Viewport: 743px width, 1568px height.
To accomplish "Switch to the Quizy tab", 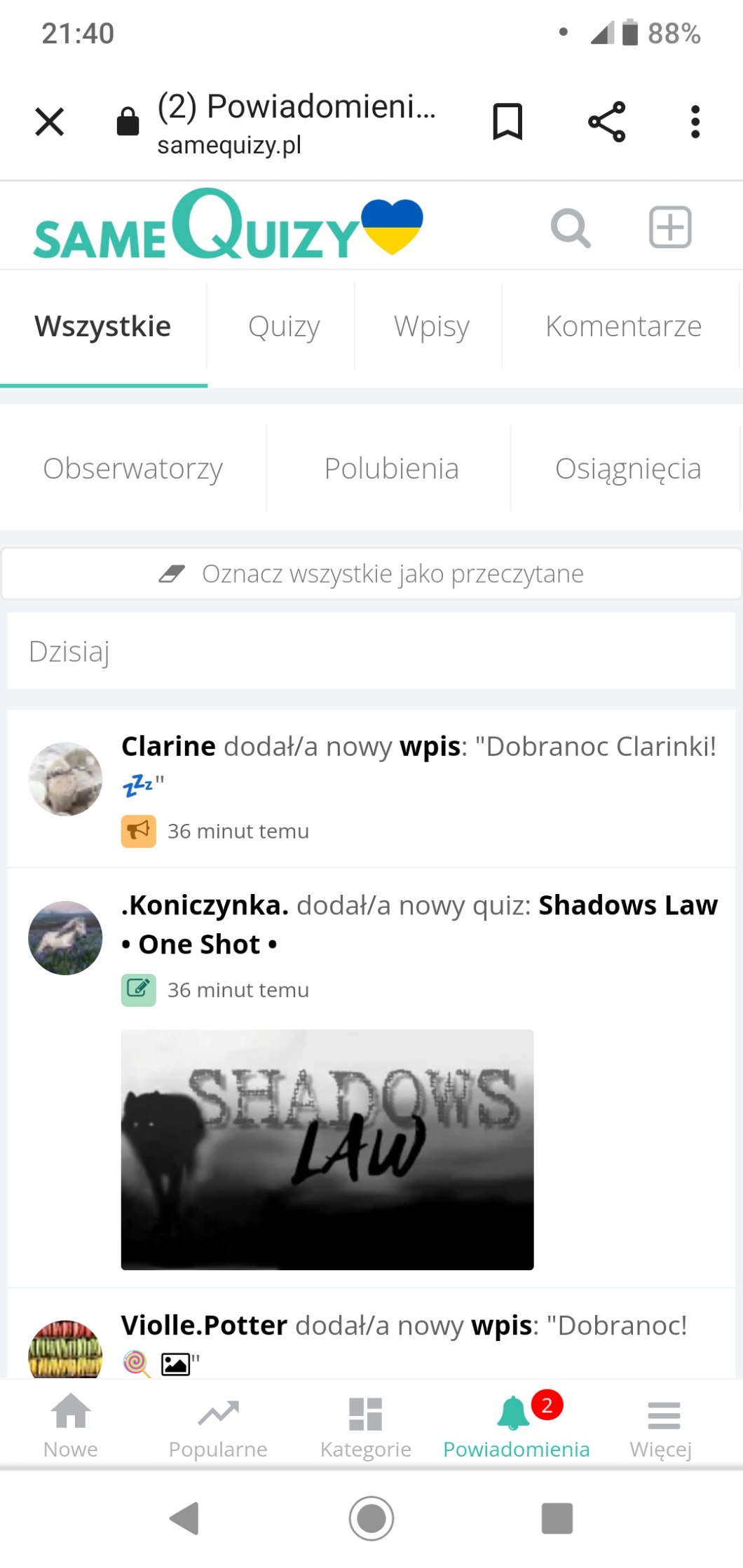I will pos(284,326).
